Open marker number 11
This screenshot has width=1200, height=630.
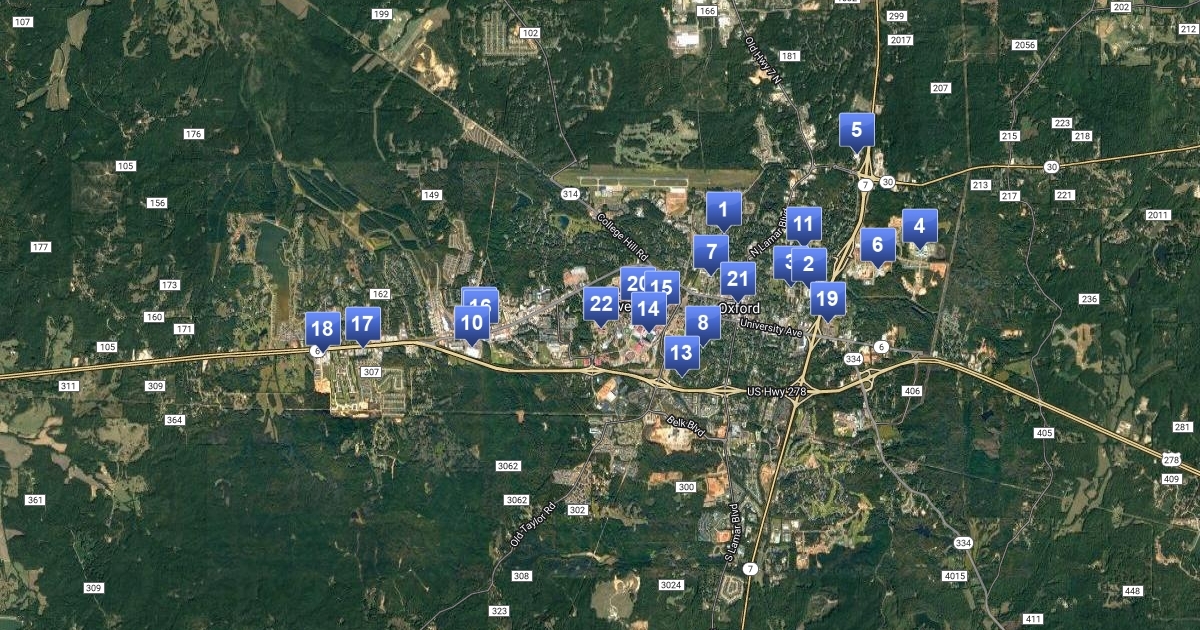tap(804, 224)
